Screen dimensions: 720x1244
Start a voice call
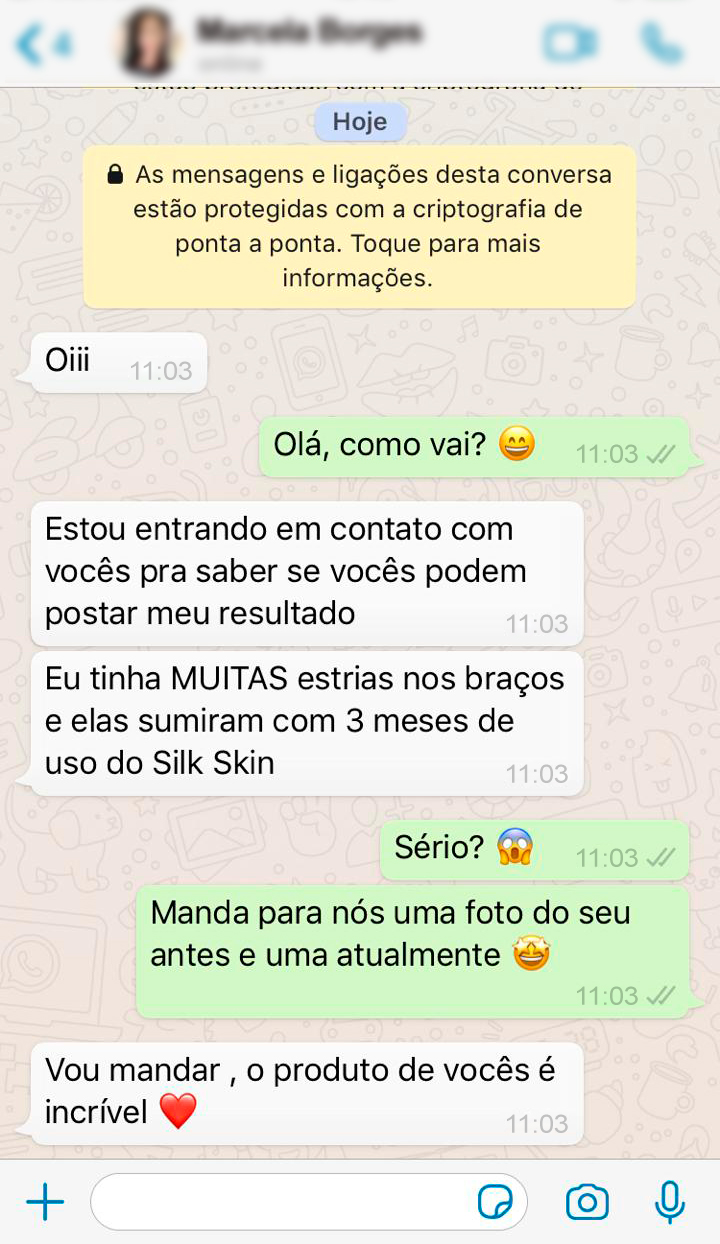point(661,43)
